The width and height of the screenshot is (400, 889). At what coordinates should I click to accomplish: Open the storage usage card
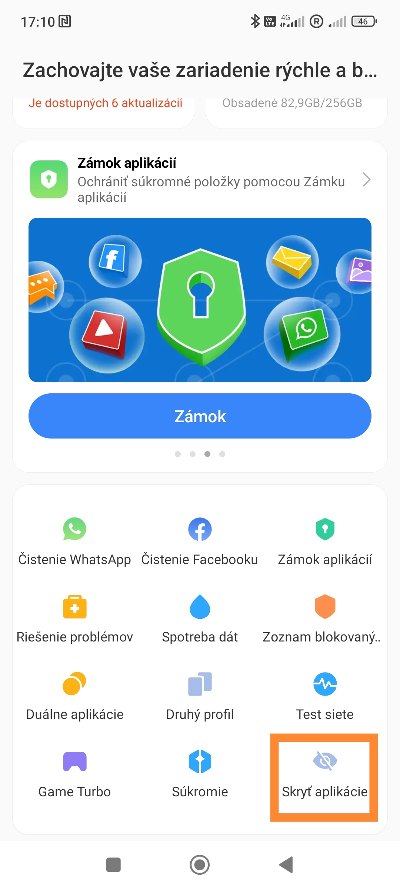(x=296, y=112)
